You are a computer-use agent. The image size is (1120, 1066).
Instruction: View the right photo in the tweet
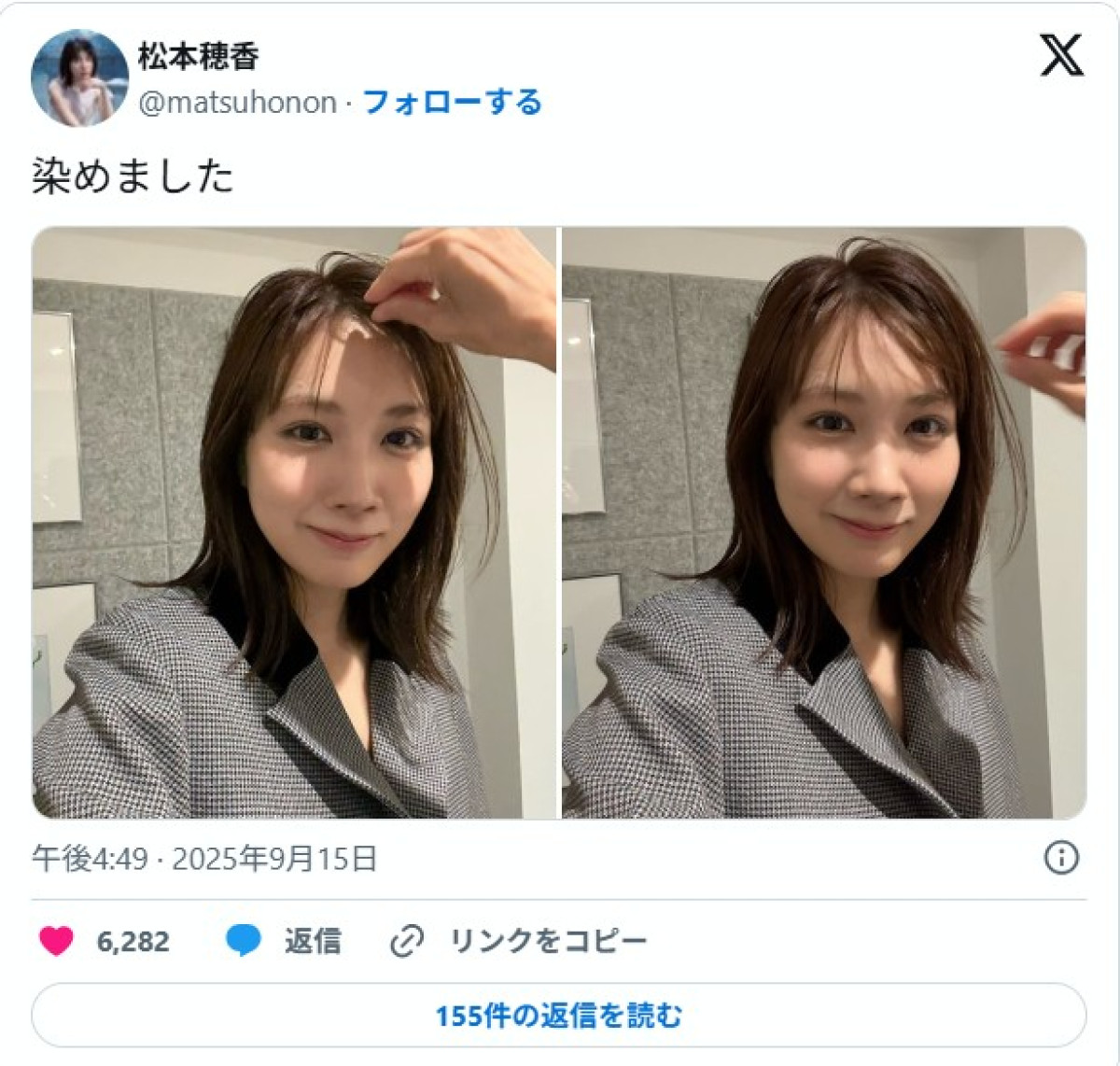823,523
